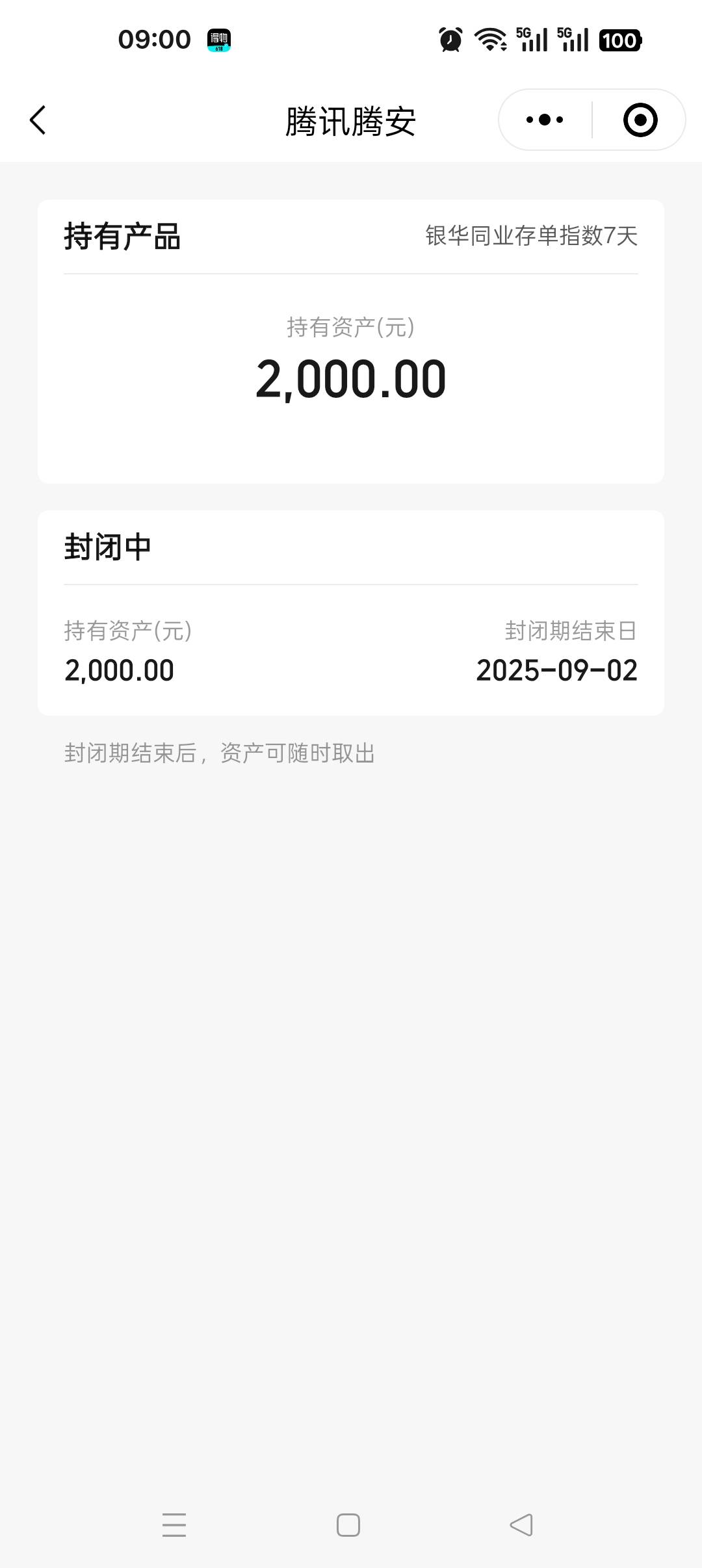Tap the system home button
This screenshot has height=1568, width=702.
point(348,1524)
